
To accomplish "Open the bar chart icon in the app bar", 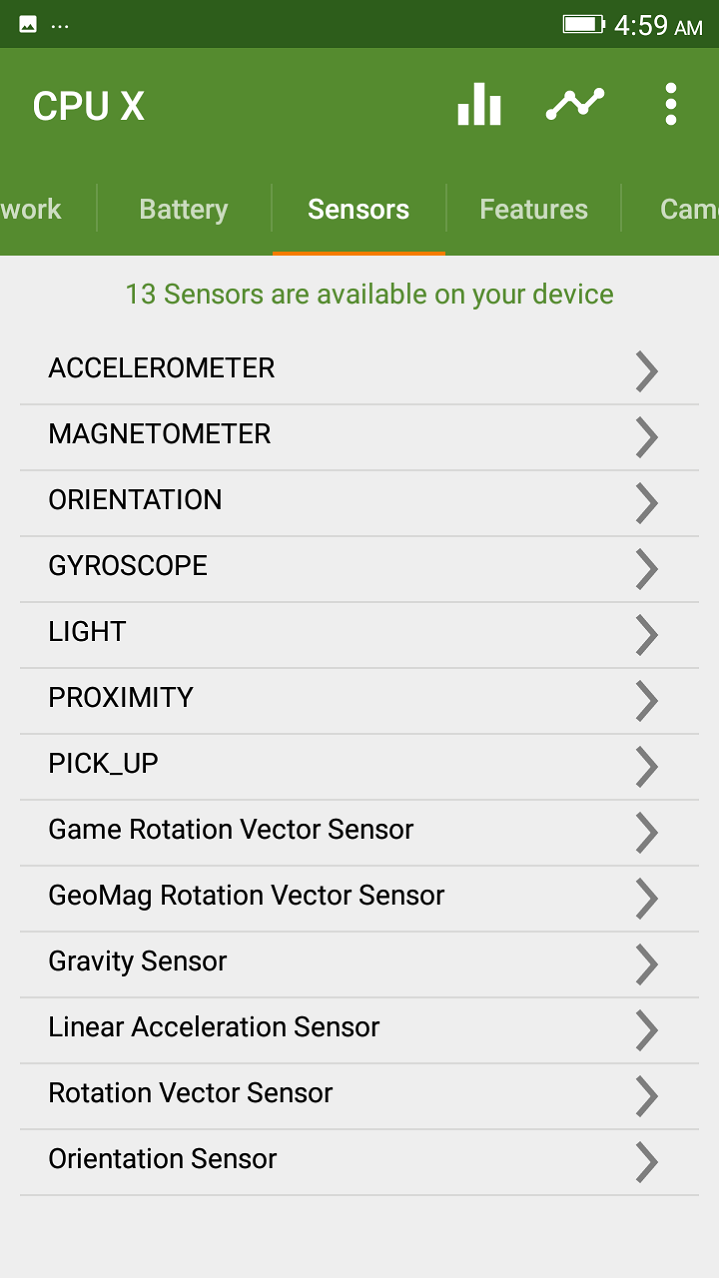I will point(479,105).
